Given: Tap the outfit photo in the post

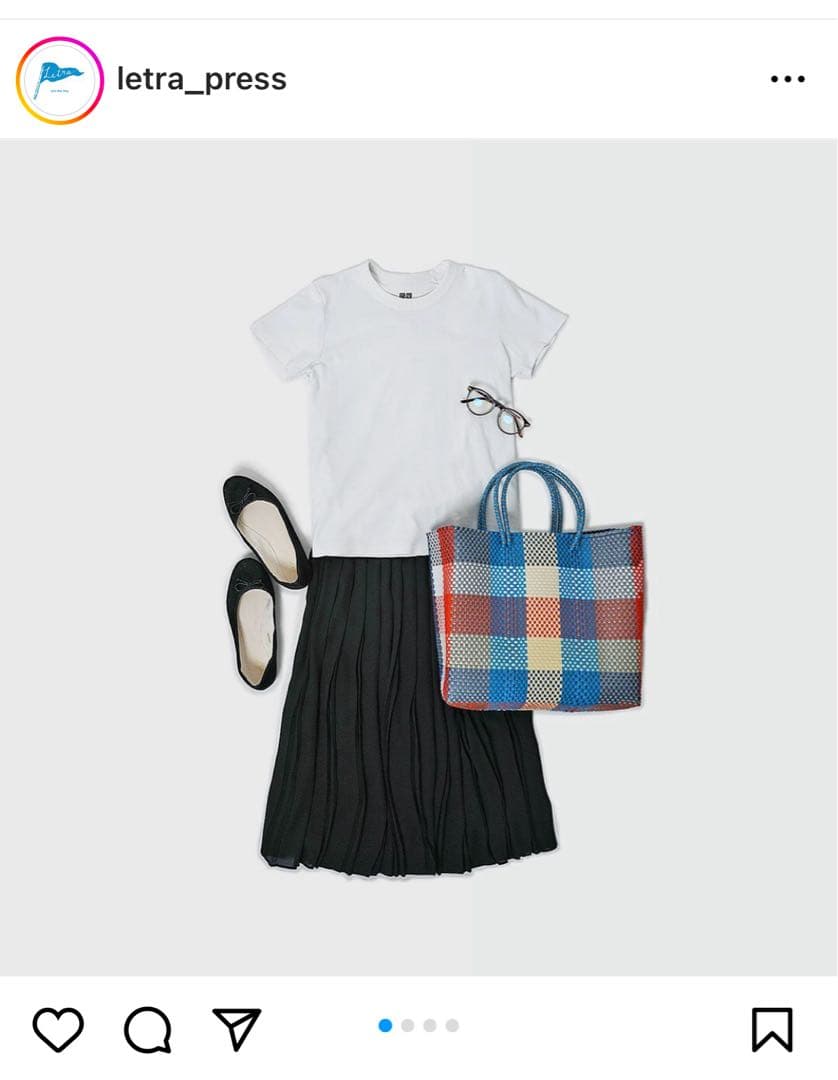Looking at the screenshot, I should (x=418, y=556).
